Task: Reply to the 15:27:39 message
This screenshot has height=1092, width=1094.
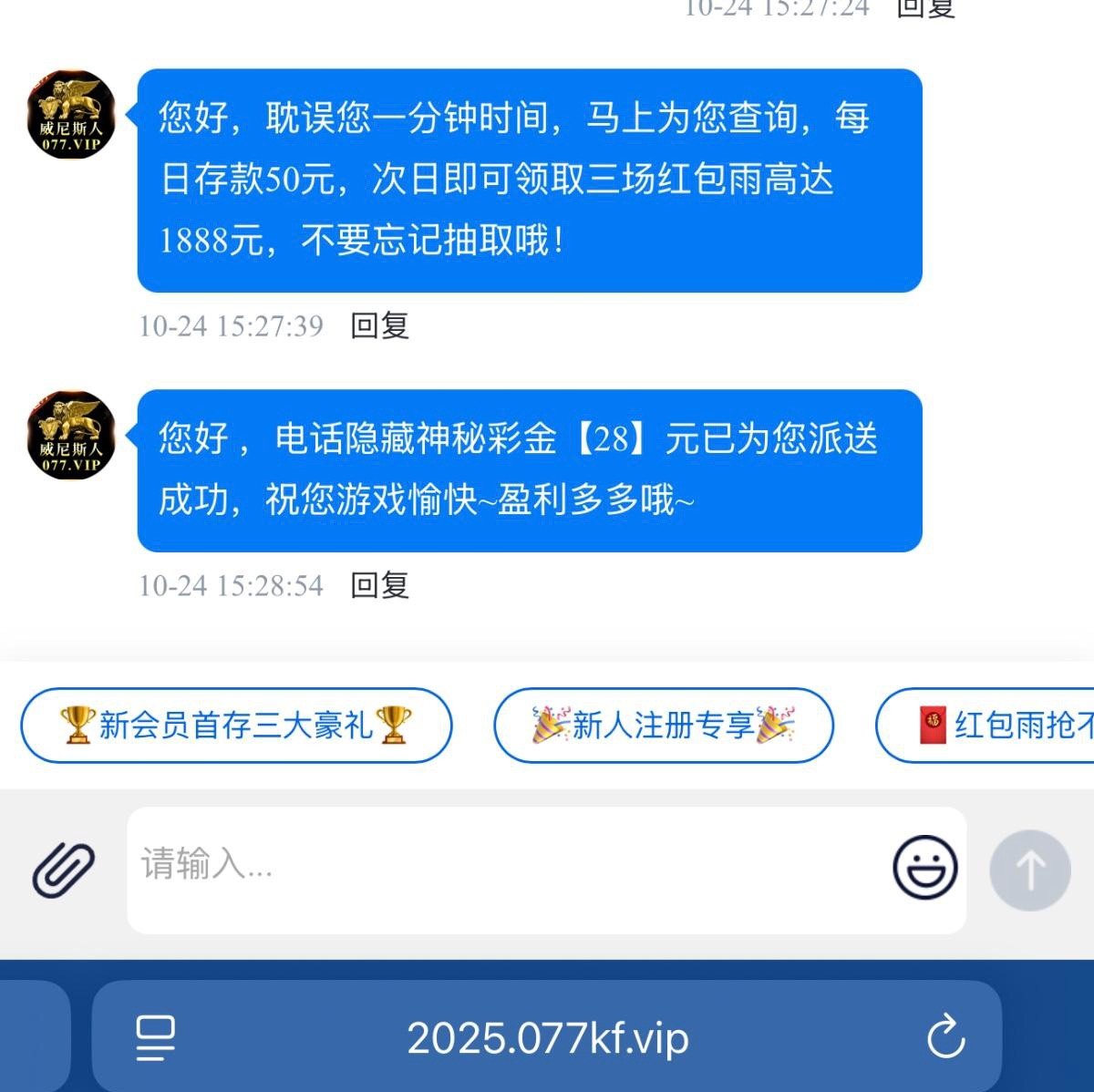Action: 379,325
